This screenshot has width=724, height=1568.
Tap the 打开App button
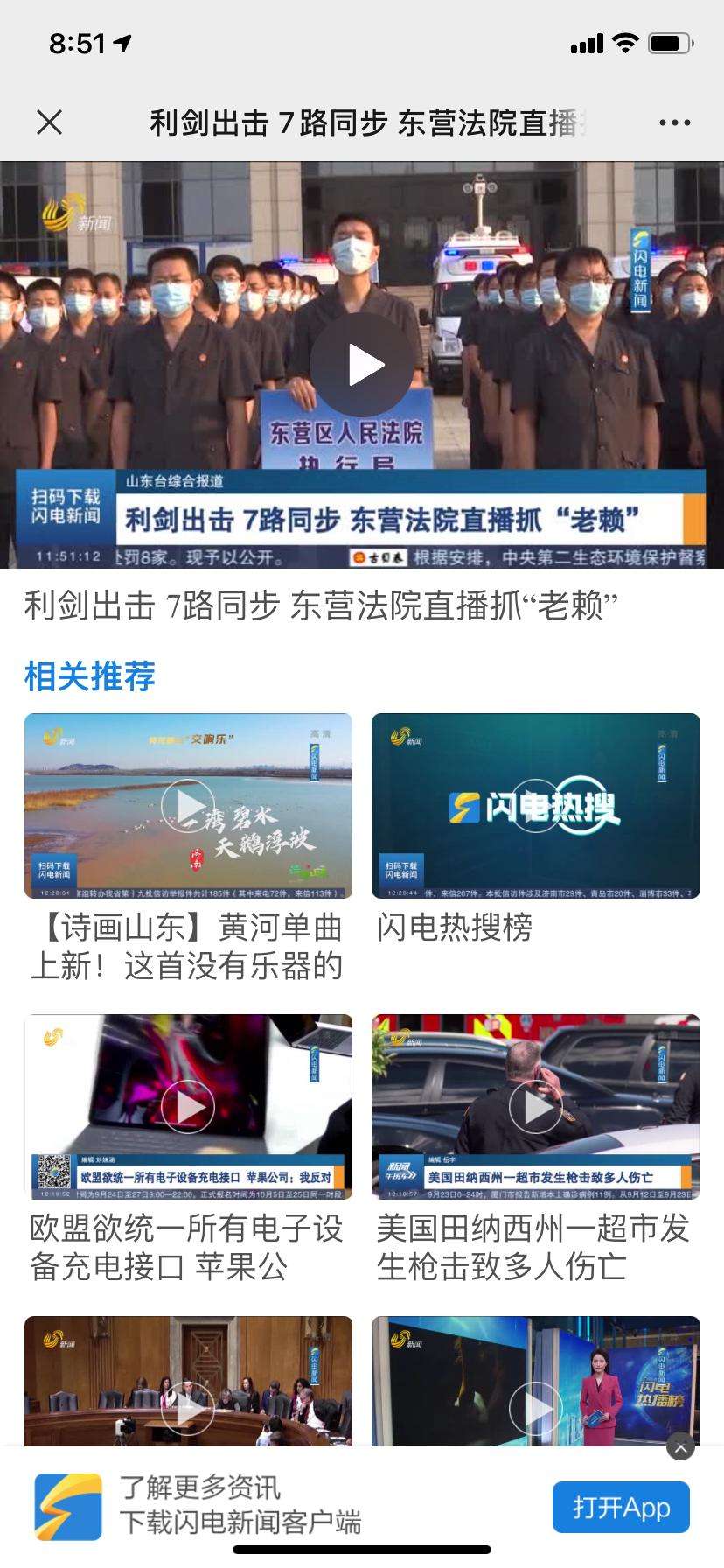tap(620, 1508)
